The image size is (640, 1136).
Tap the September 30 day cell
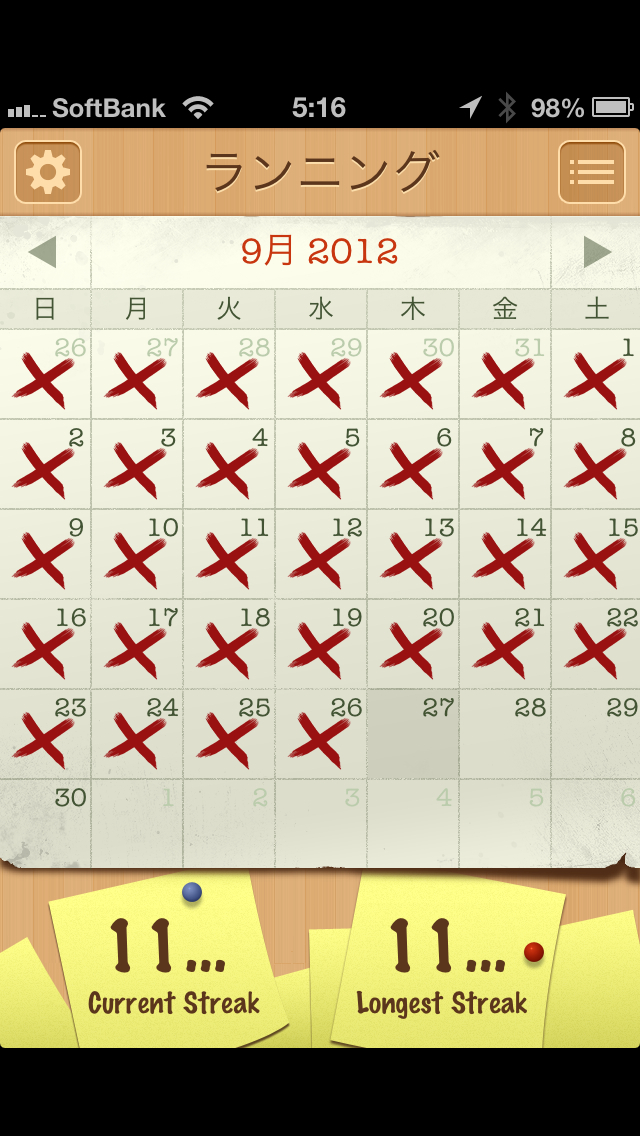(x=46, y=823)
